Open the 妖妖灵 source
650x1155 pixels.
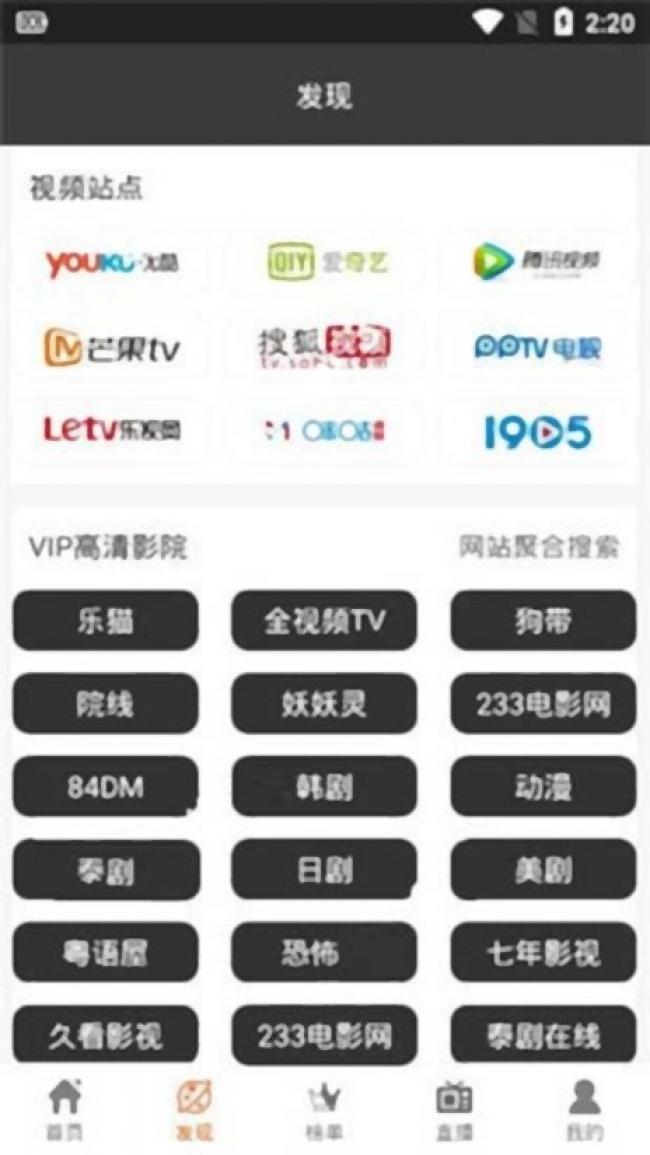(324, 704)
